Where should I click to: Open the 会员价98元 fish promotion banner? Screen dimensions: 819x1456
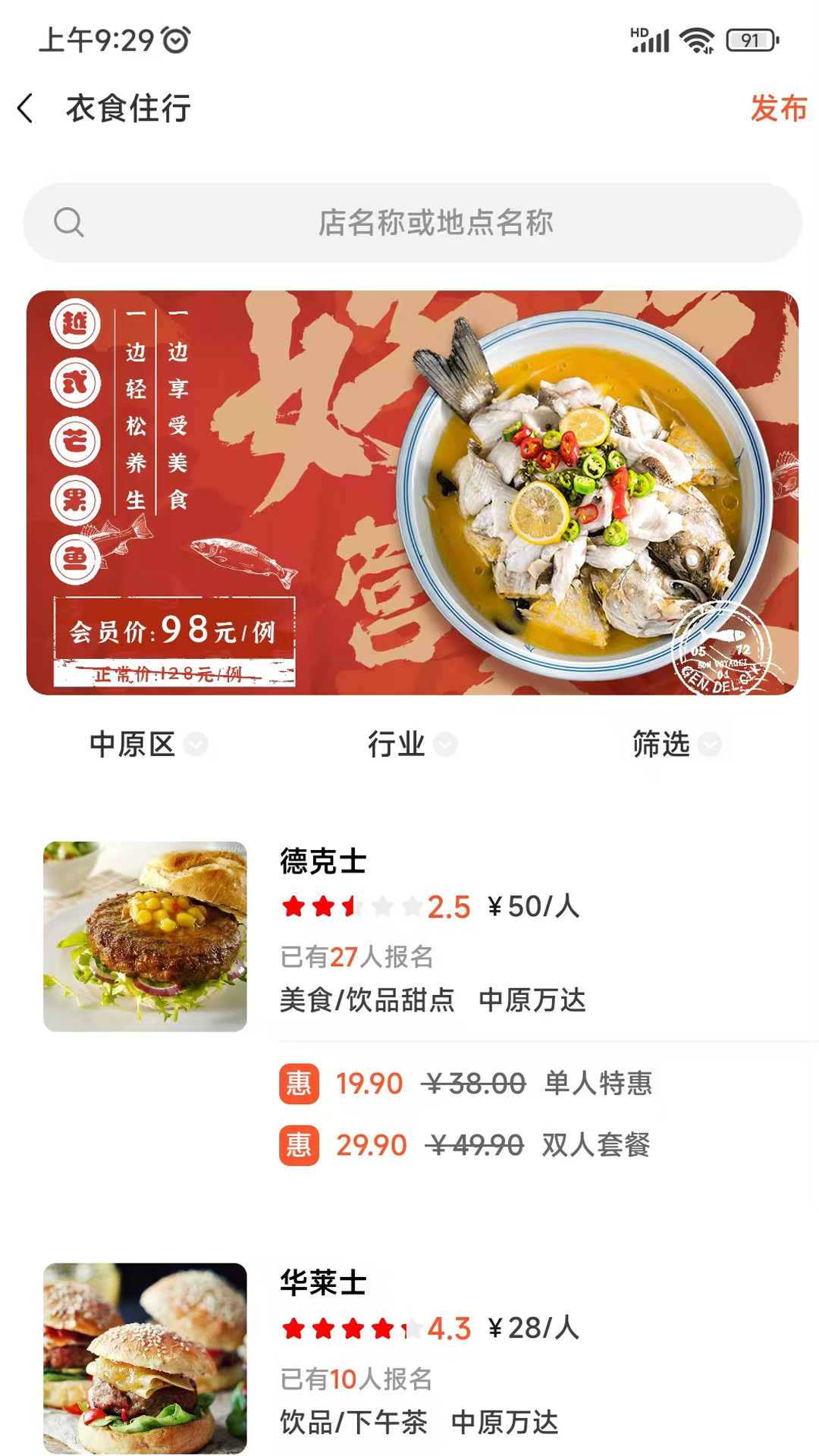(x=413, y=493)
